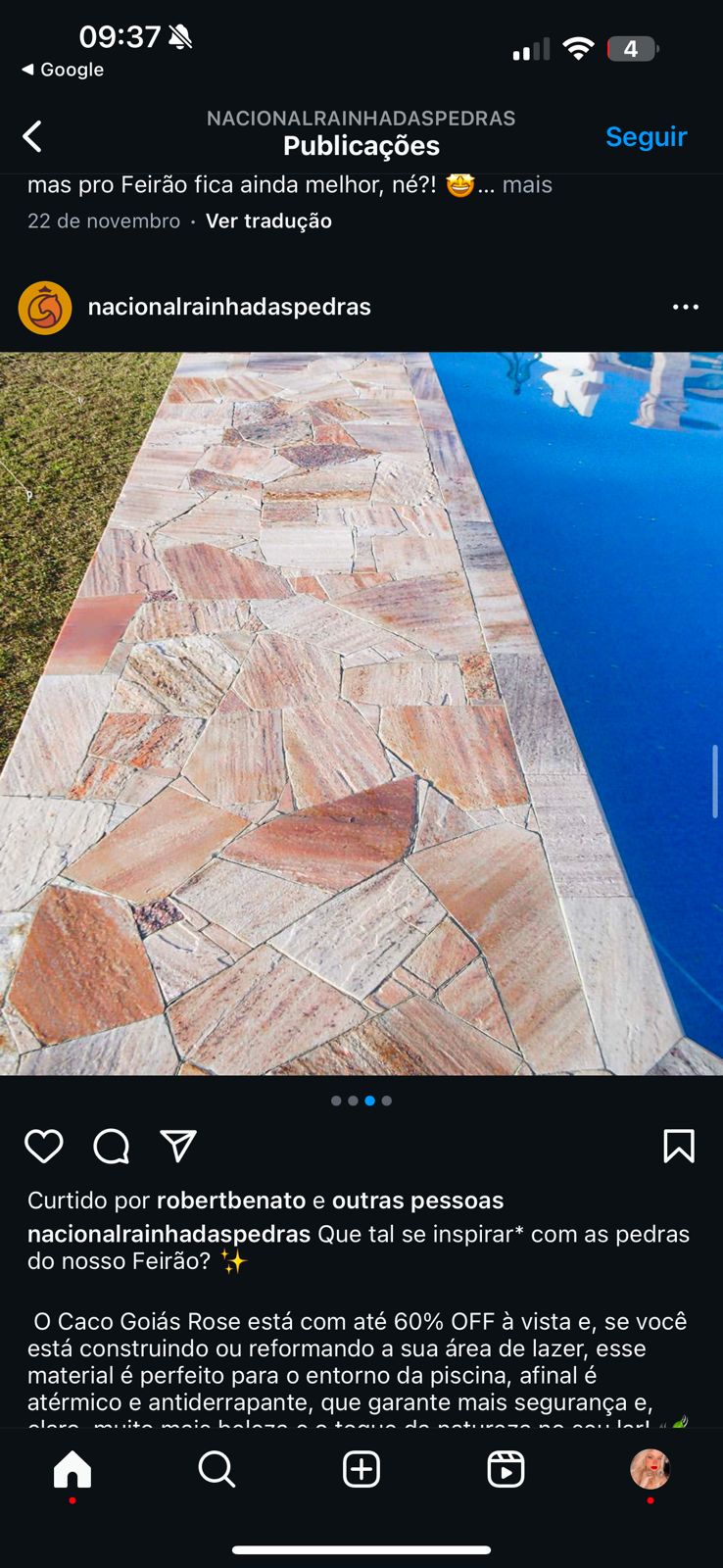Open the post's three-dot options menu

coord(685,307)
